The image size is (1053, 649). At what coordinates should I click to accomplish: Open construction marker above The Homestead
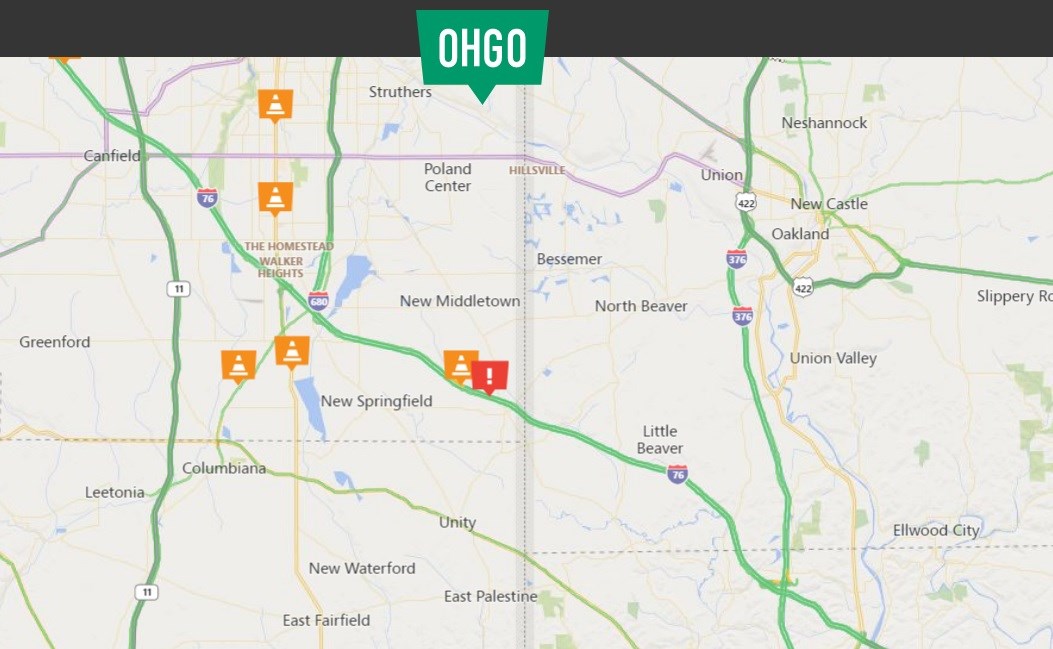pyautogui.click(x=275, y=196)
